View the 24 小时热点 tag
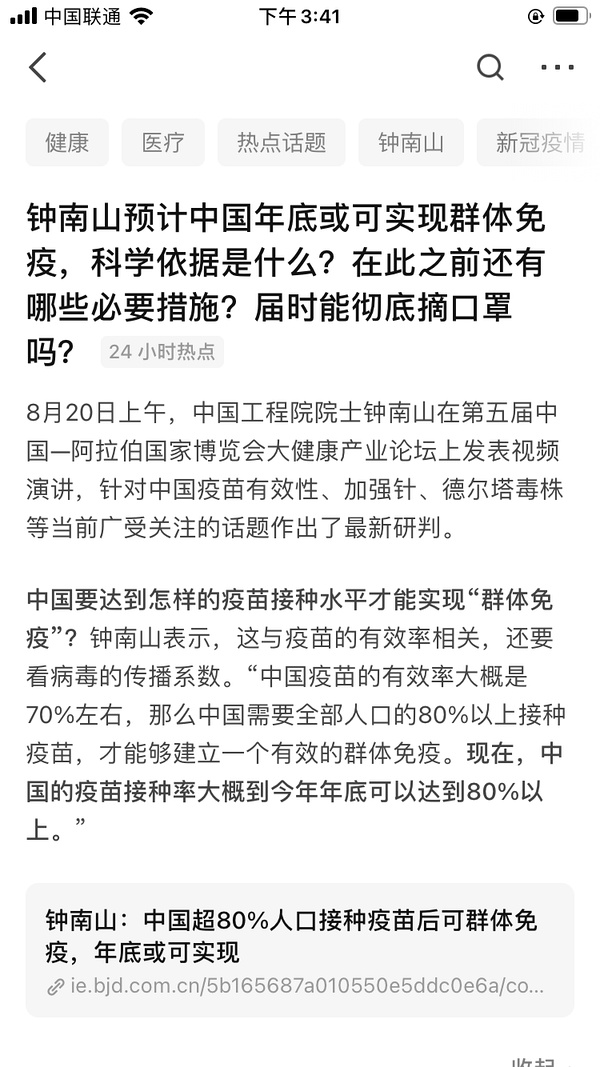The height and width of the screenshot is (1067, 600). (162, 351)
